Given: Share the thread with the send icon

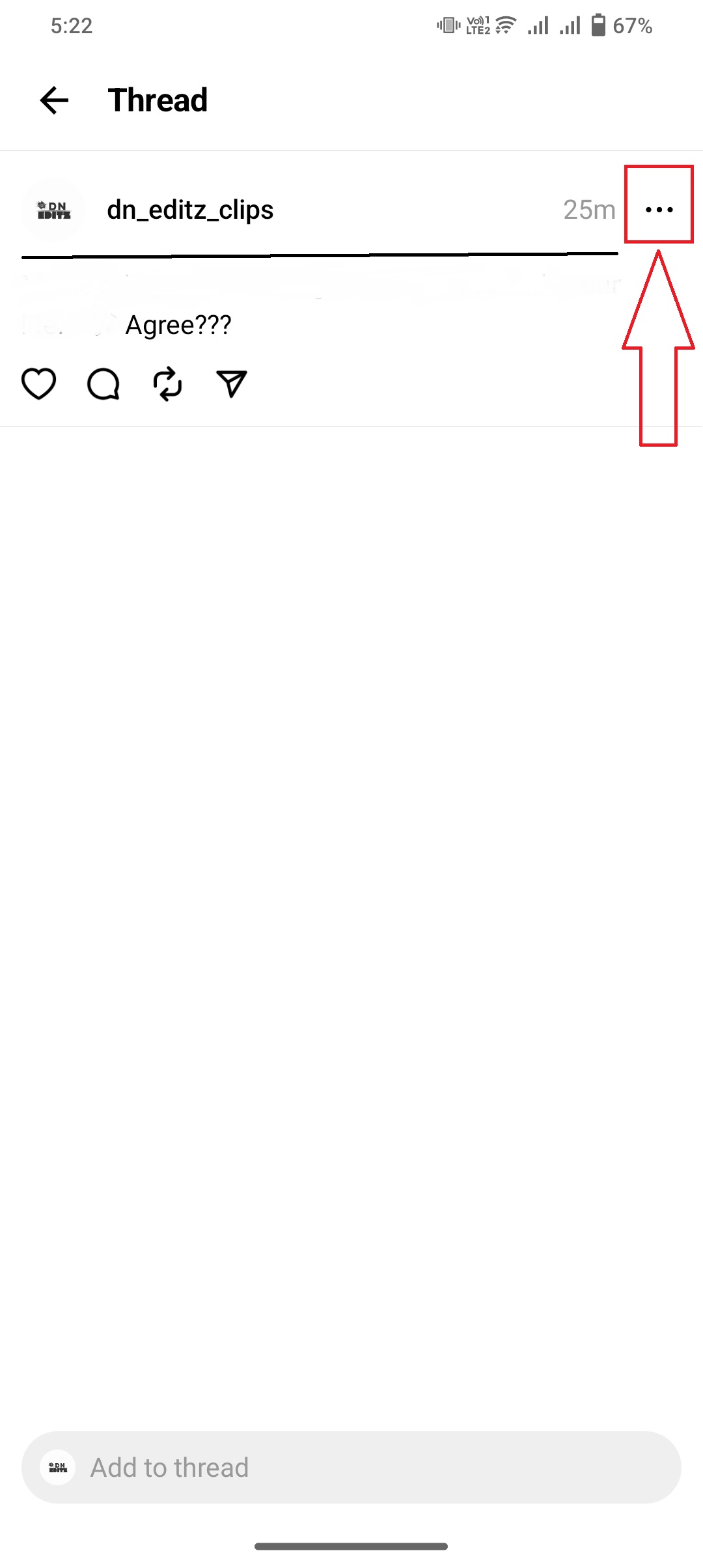Looking at the screenshot, I should (232, 384).
